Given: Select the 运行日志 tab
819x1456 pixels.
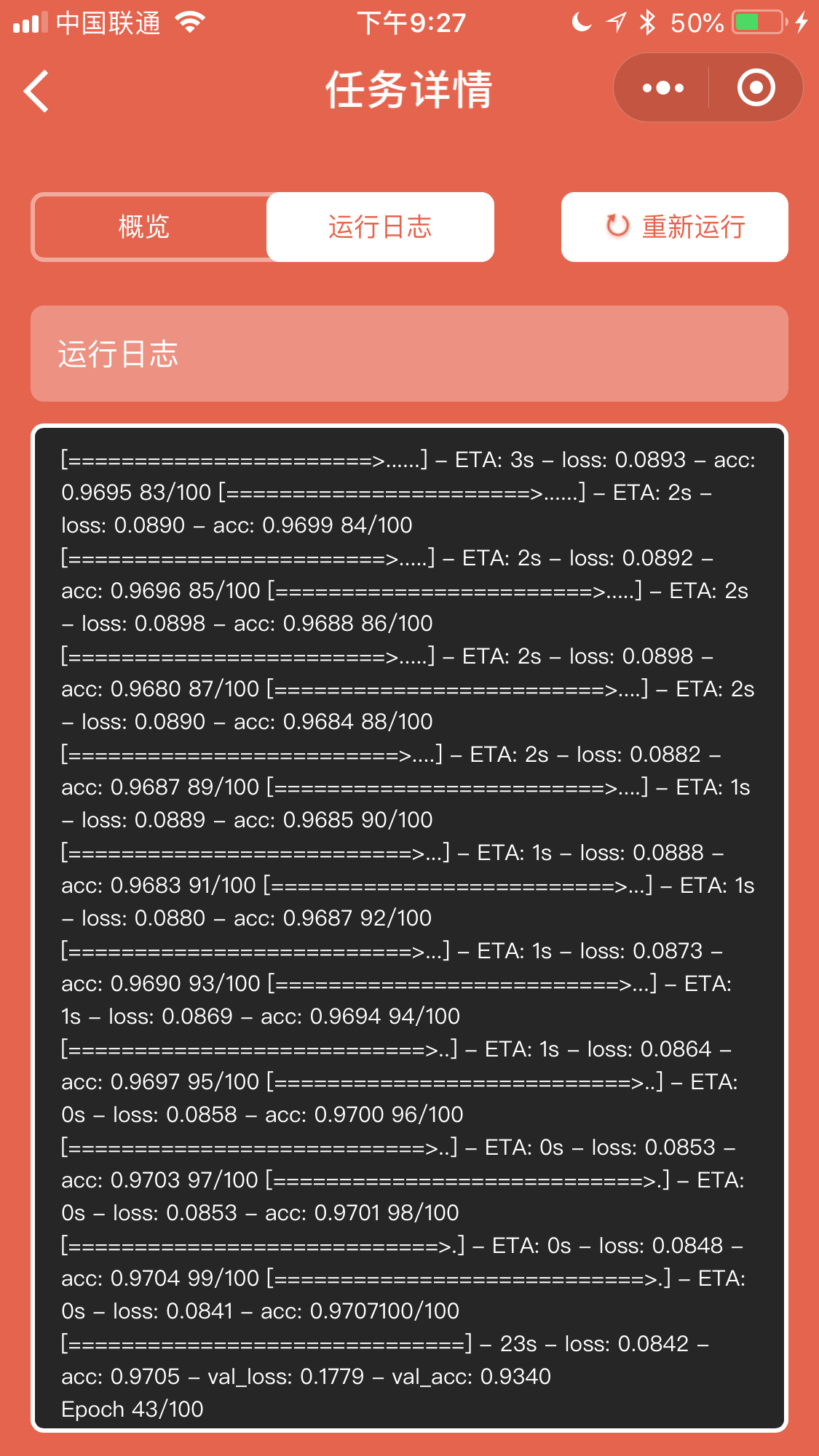Looking at the screenshot, I should 380,227.
